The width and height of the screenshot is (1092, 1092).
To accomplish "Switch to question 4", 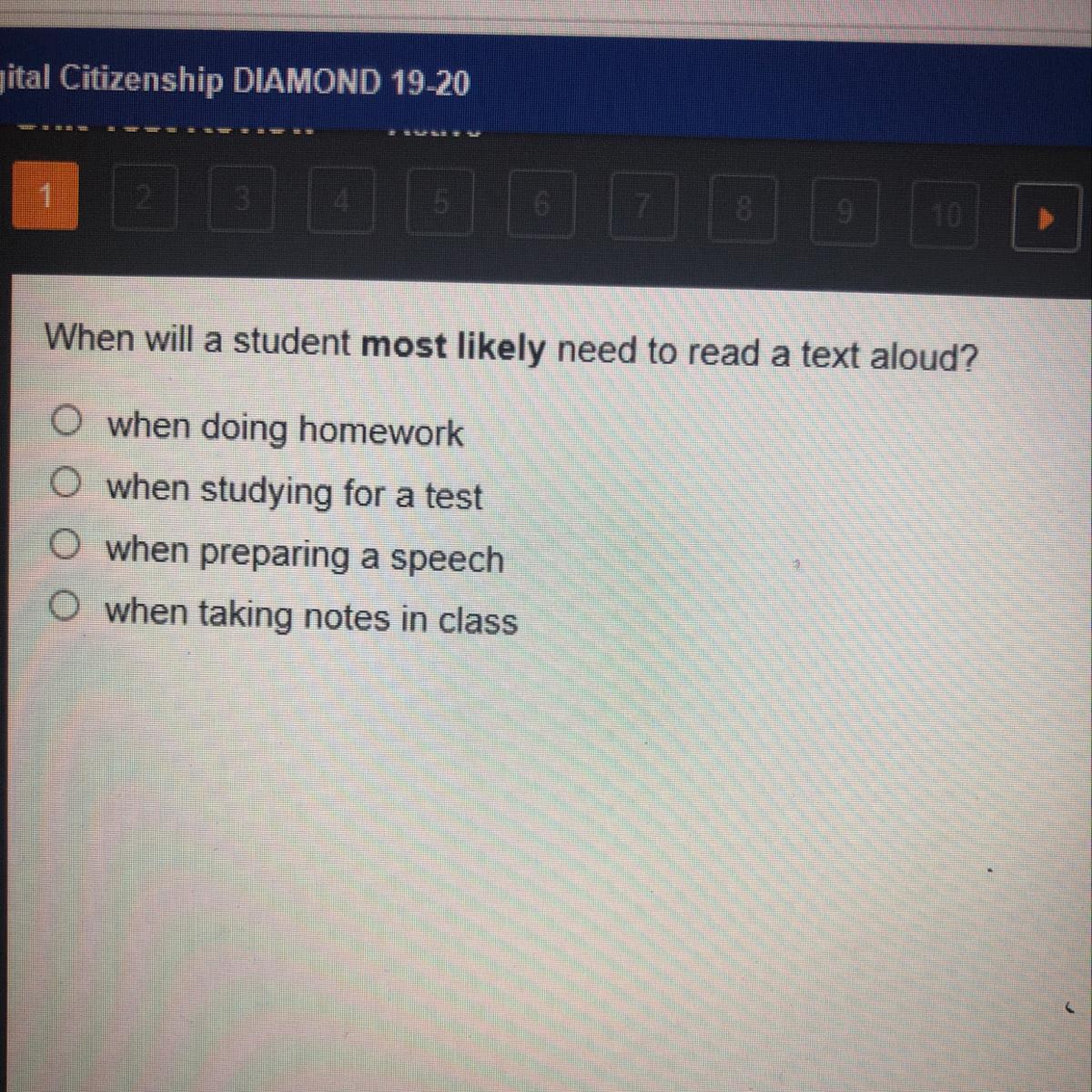I will (x=341, y=201).
